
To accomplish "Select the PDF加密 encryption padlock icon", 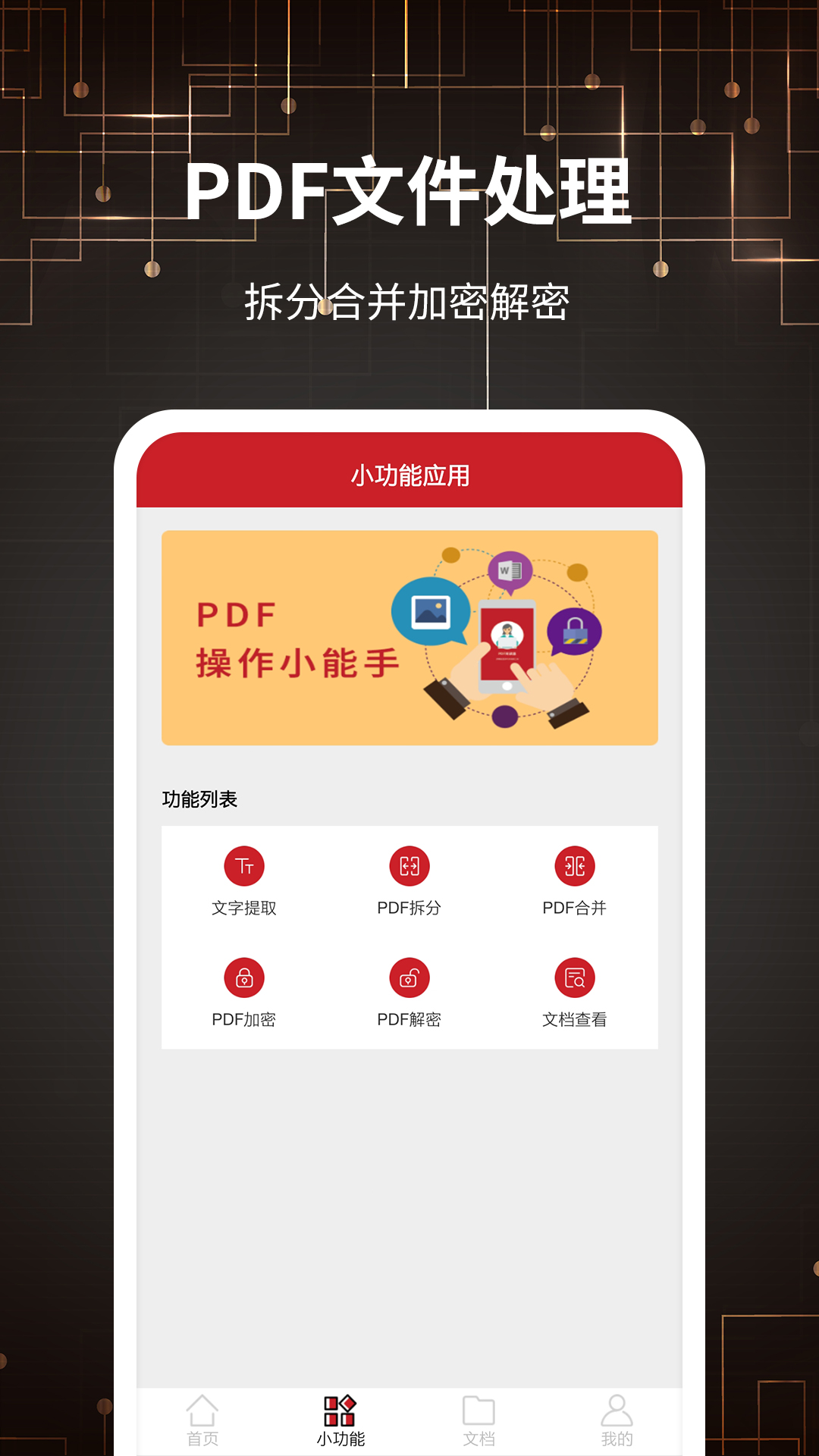I will coord(244,979).
